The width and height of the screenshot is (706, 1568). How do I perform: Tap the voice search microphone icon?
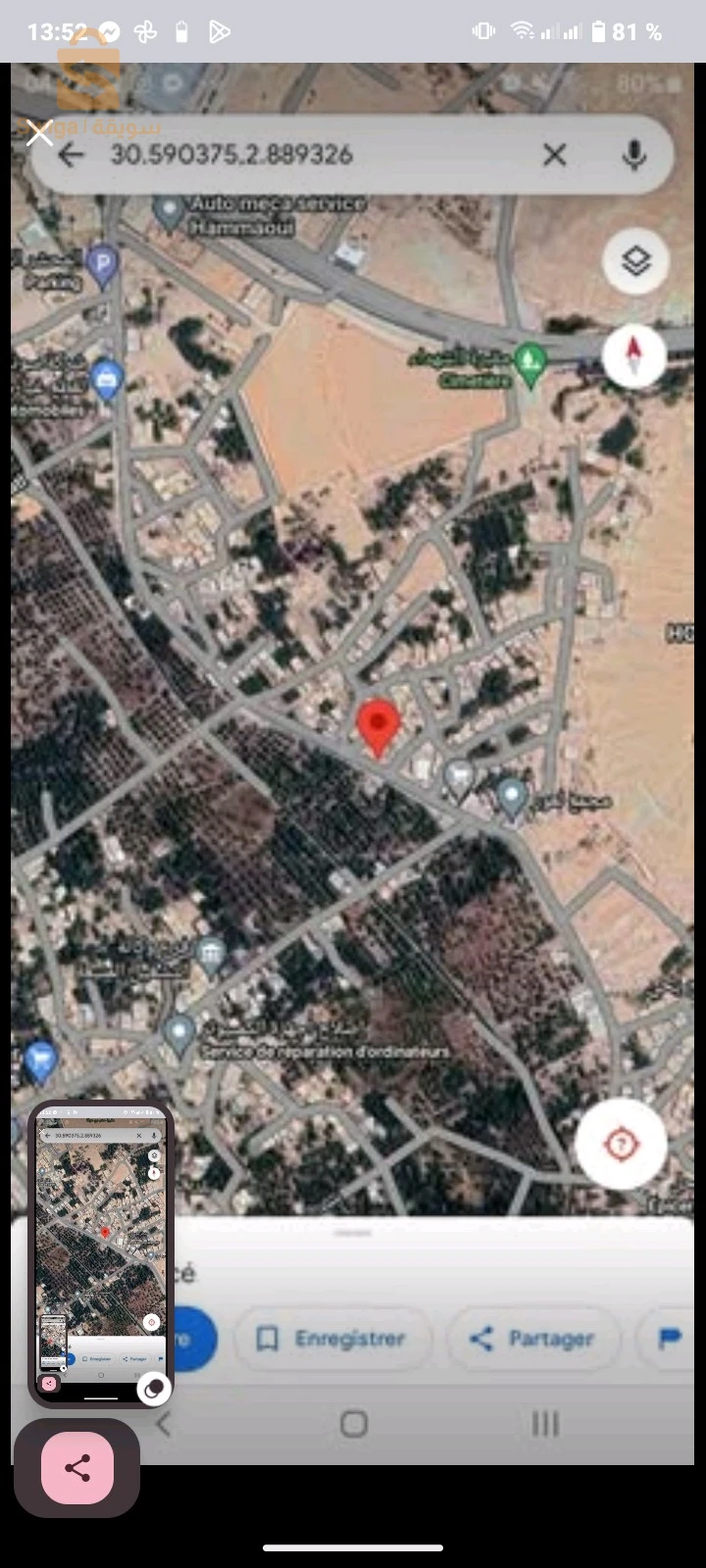coord(635,155)
